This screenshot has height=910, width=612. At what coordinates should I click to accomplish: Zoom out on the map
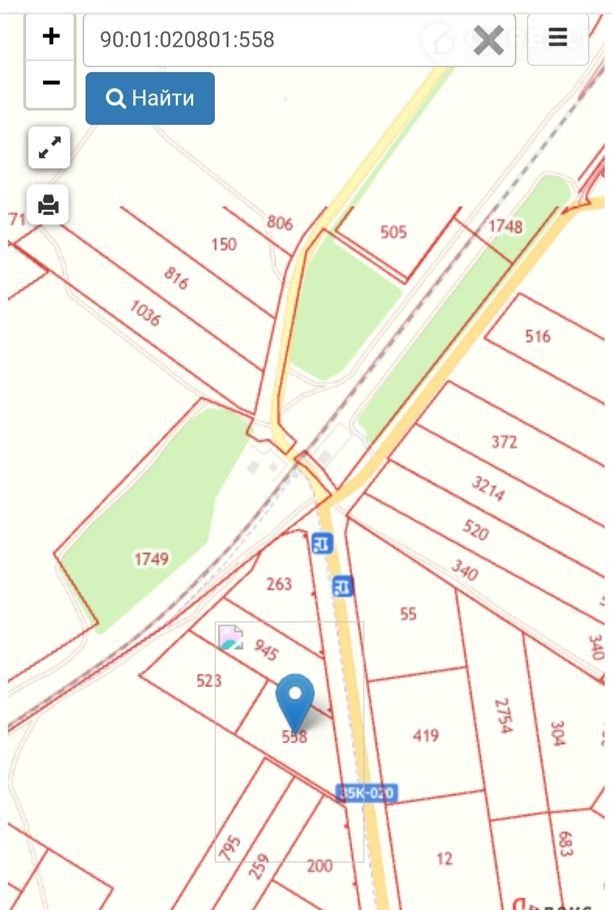[x=51, y=83]
